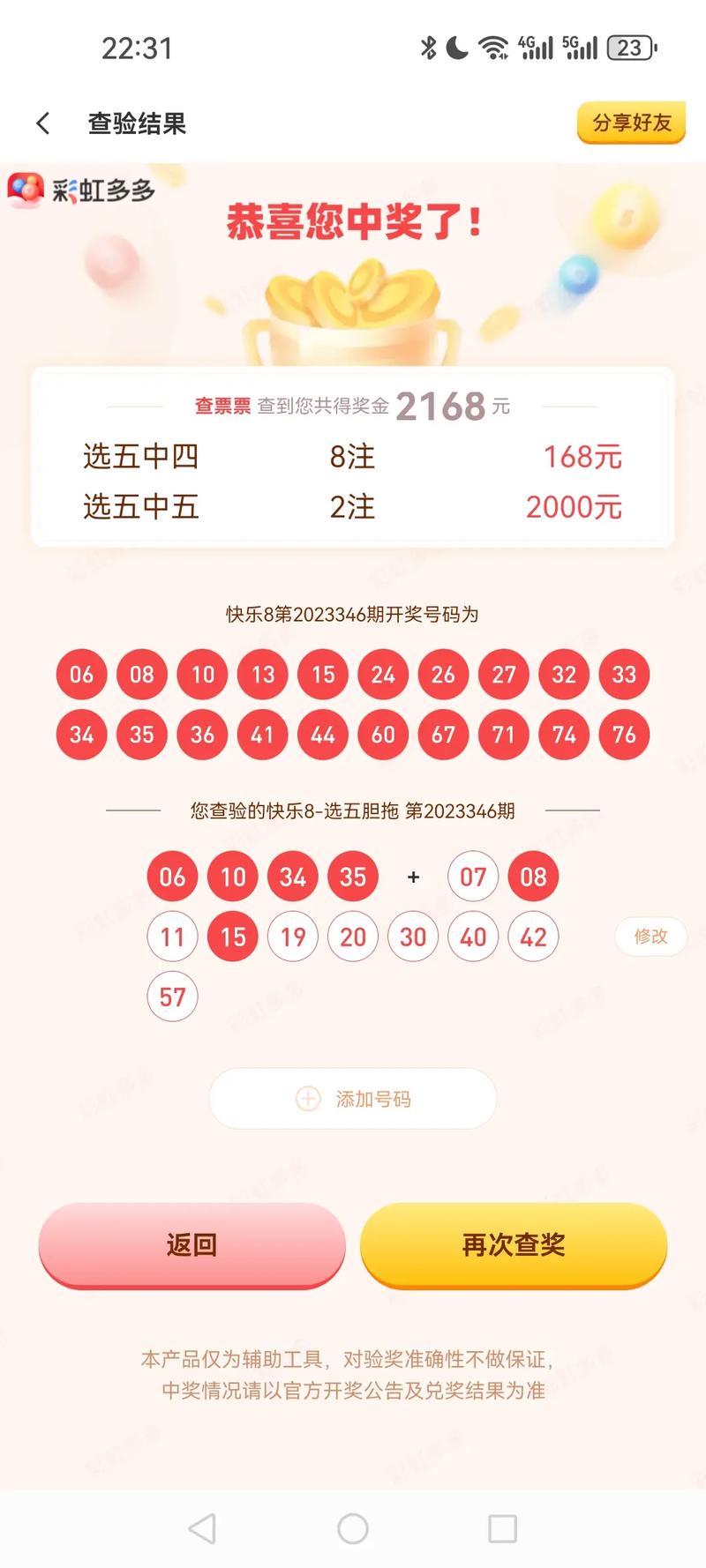The width and height of the screenshot is (706, 1568).
Task: Go to the system home screen
Action: (353, 1528)
